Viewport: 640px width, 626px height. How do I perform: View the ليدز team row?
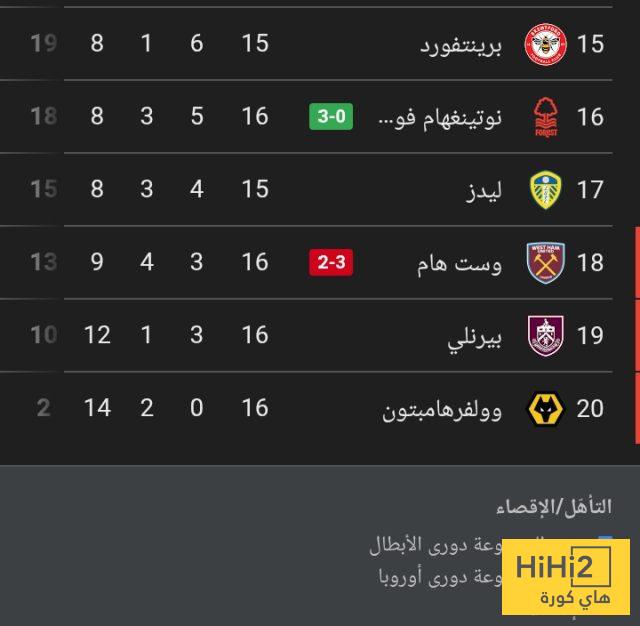click(488, 190)
